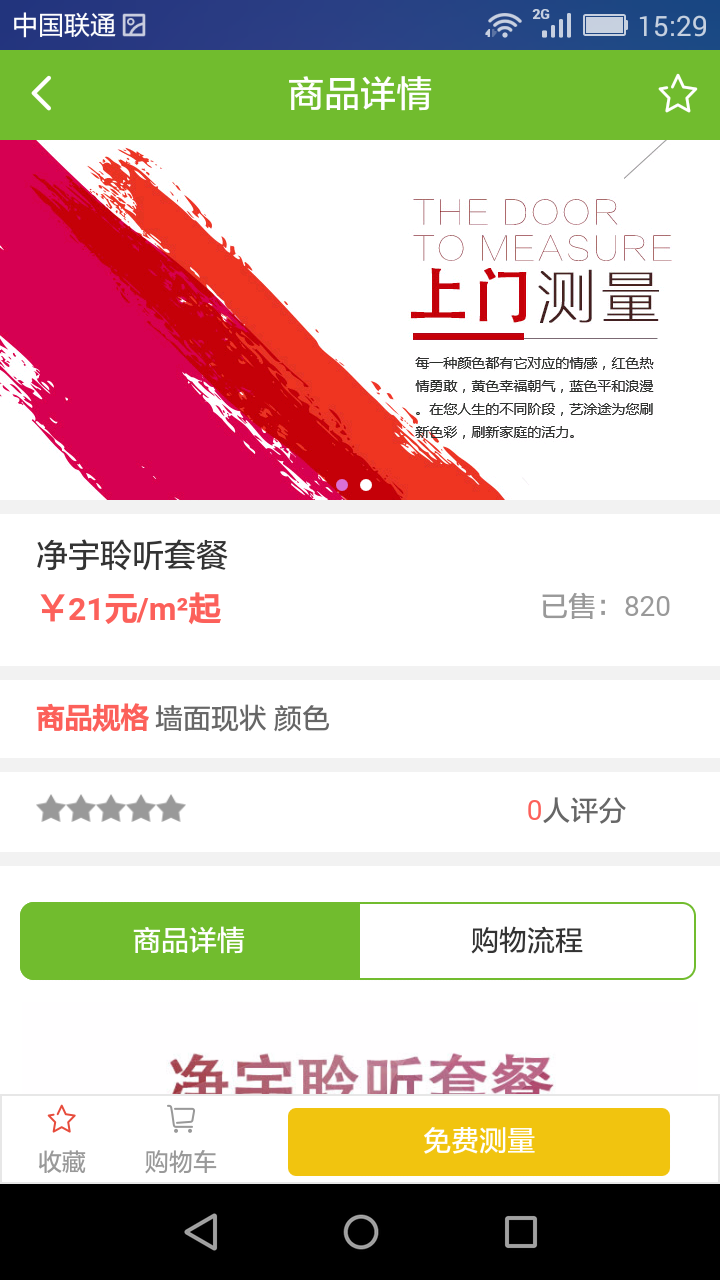Tap the 0人评分 rating count link

(576, 810)
